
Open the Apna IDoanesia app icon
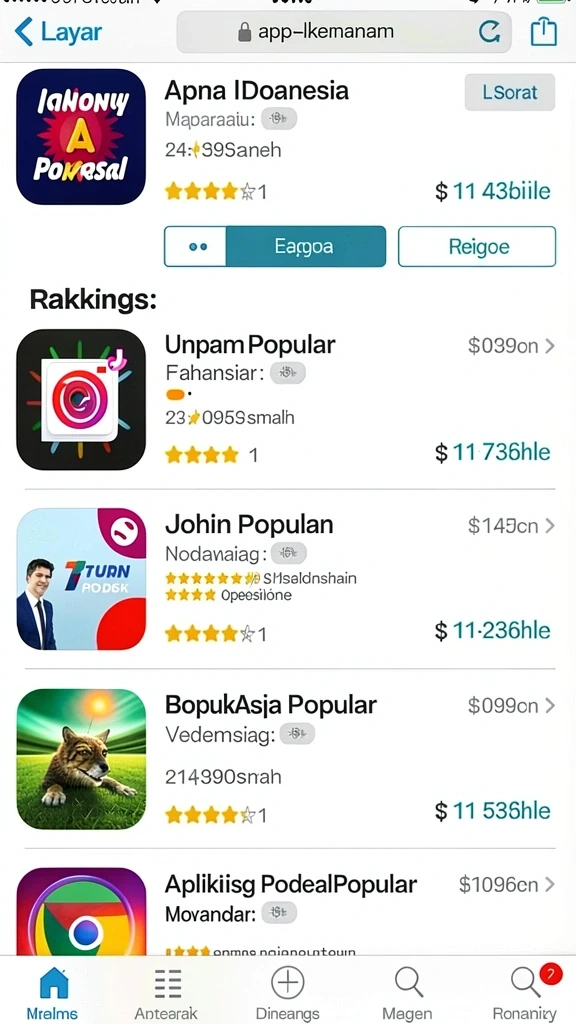click(x=81, y=136)
